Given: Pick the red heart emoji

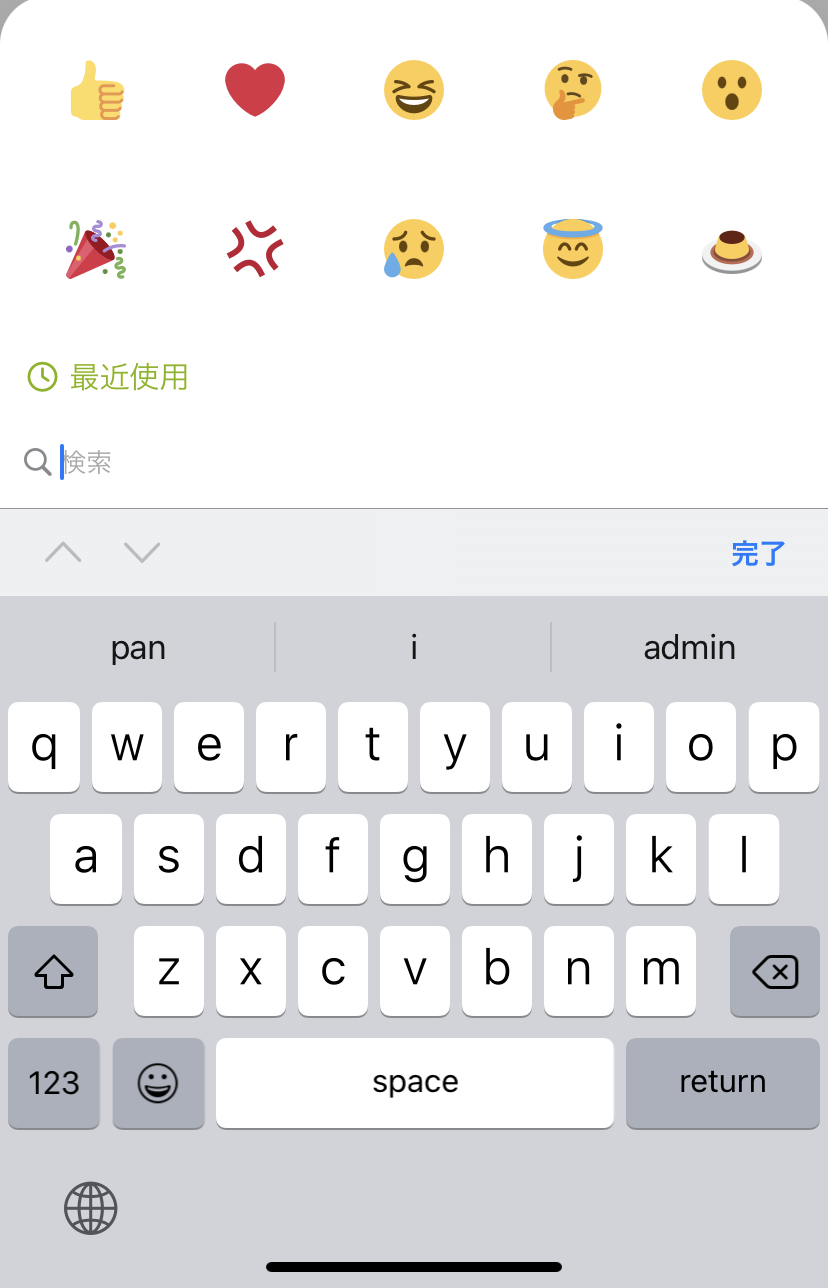Looking at the screenshot, I should 255,90.
